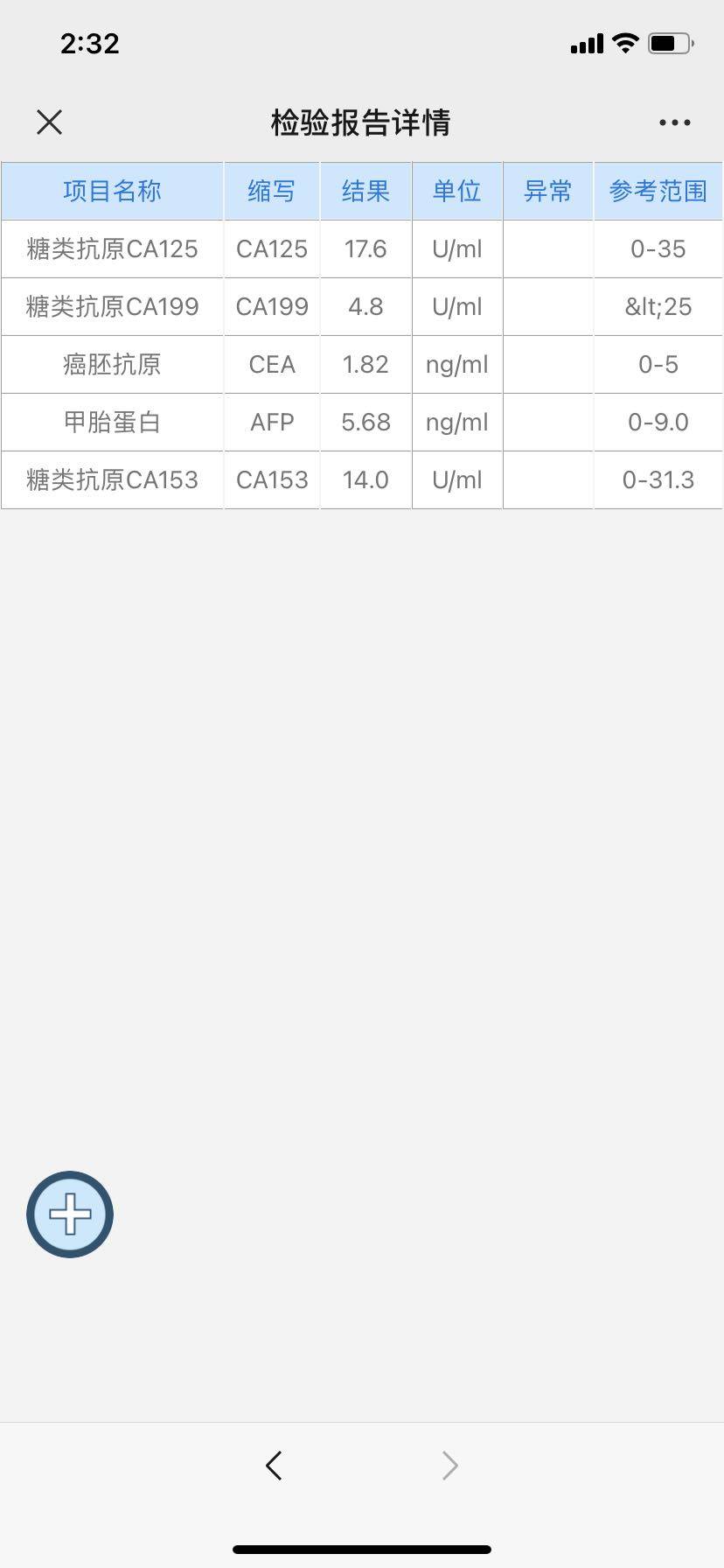Tap the floating plus button
The image size is (724, 1568).
pos(70,1214)
